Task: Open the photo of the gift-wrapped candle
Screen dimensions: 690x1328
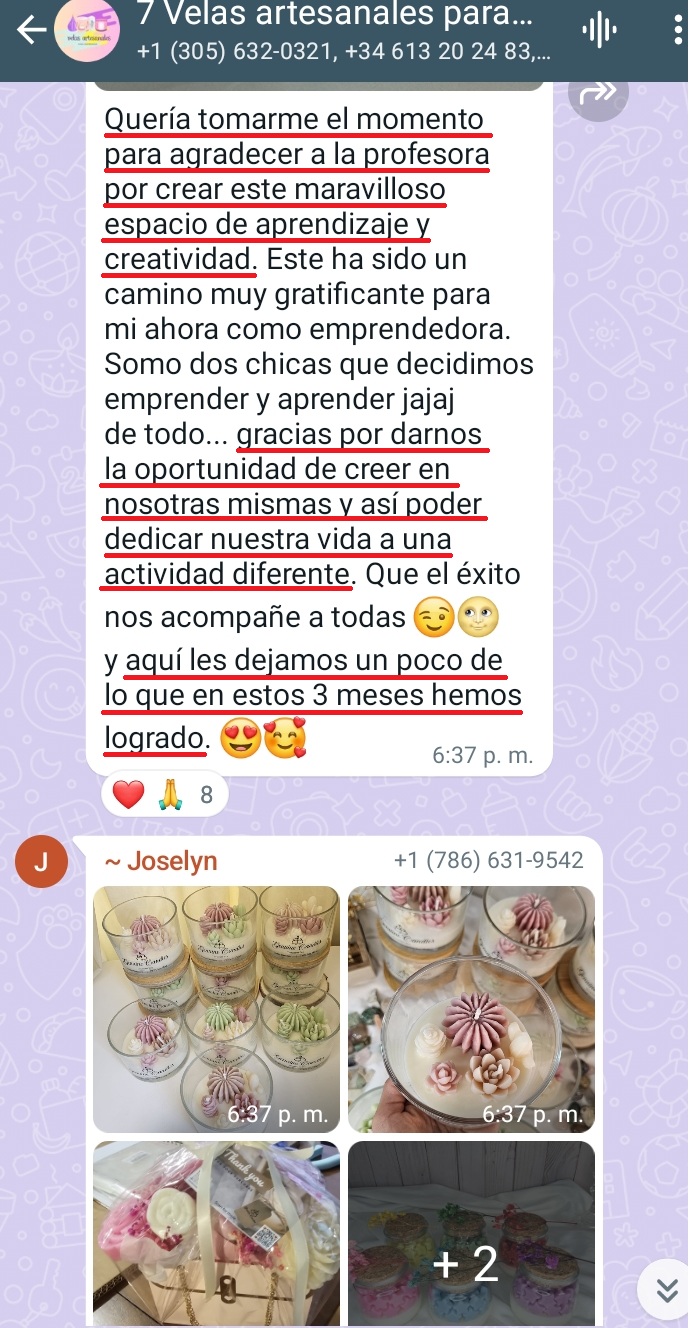Action: (x=216, y=1233)
